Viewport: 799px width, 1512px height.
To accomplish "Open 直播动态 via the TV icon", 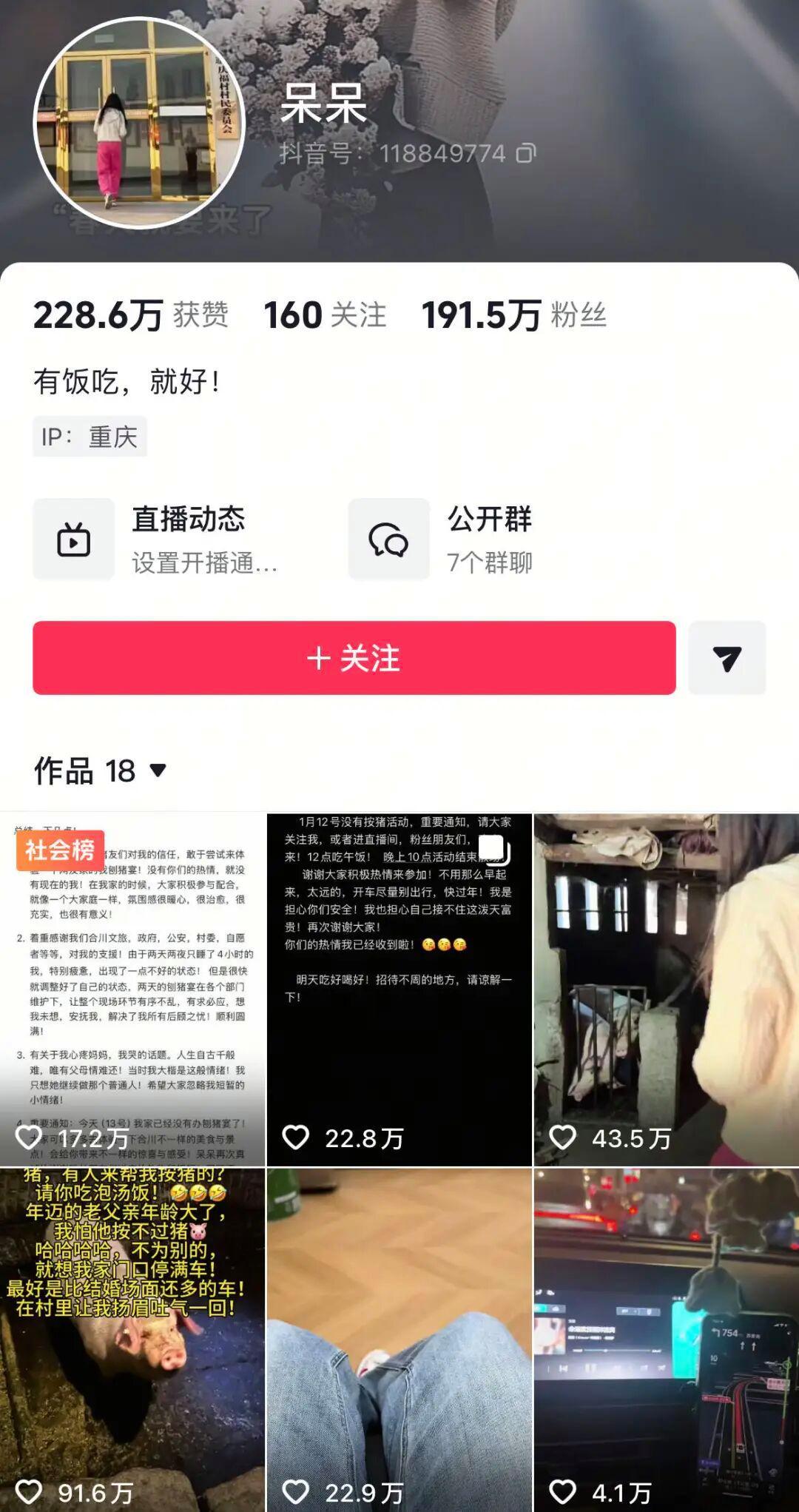I will point(74,538).
